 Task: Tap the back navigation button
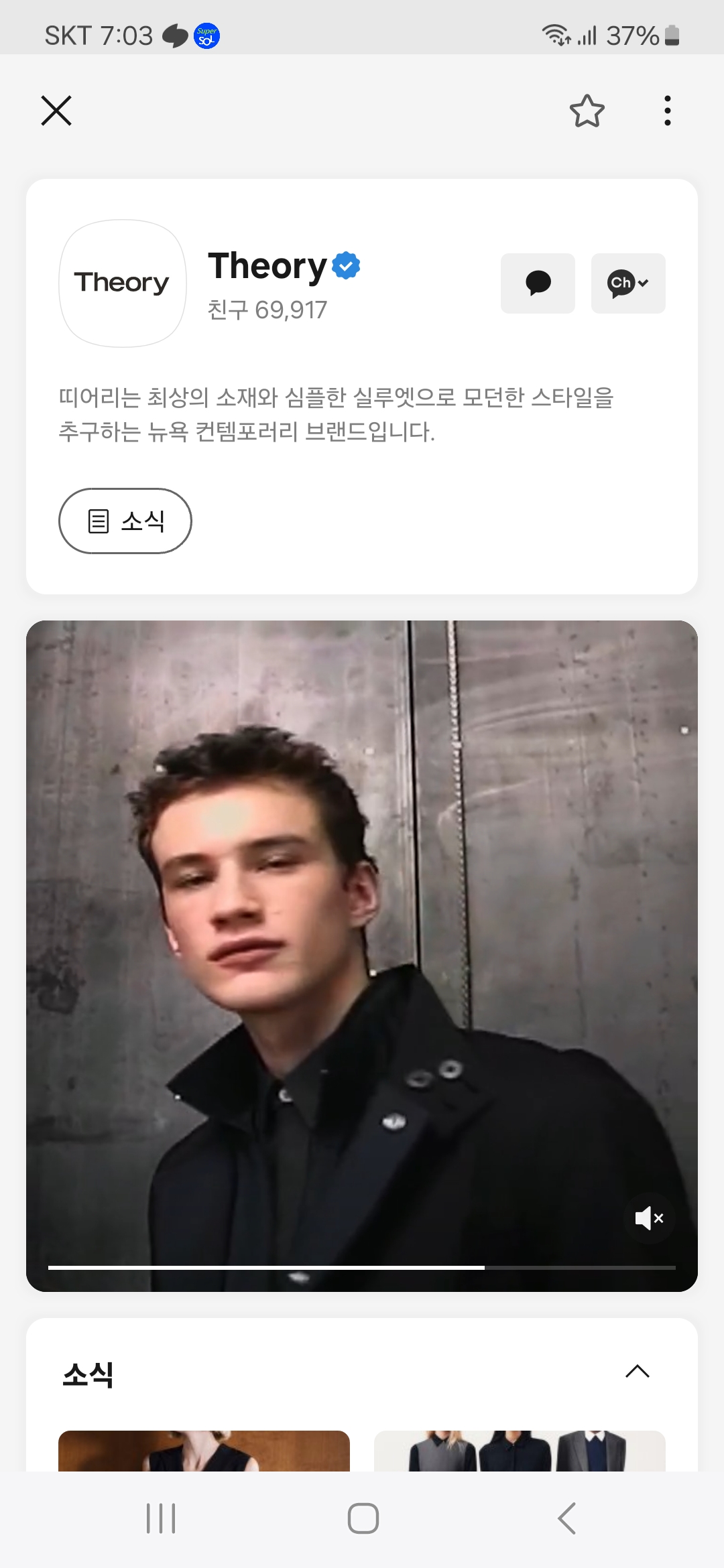(x=566, y=1518)
